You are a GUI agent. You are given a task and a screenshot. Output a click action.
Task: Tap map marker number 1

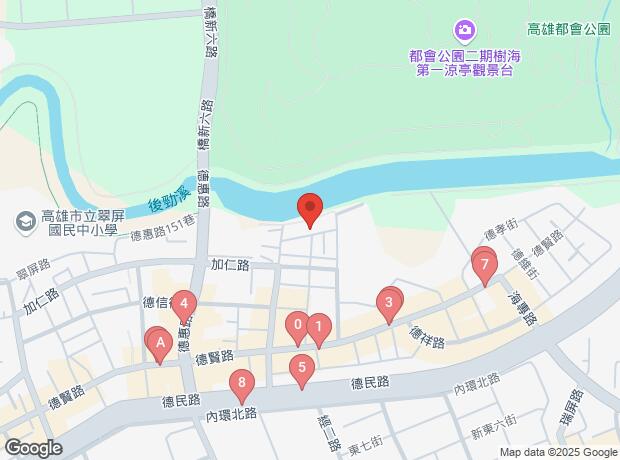(318, 327)
